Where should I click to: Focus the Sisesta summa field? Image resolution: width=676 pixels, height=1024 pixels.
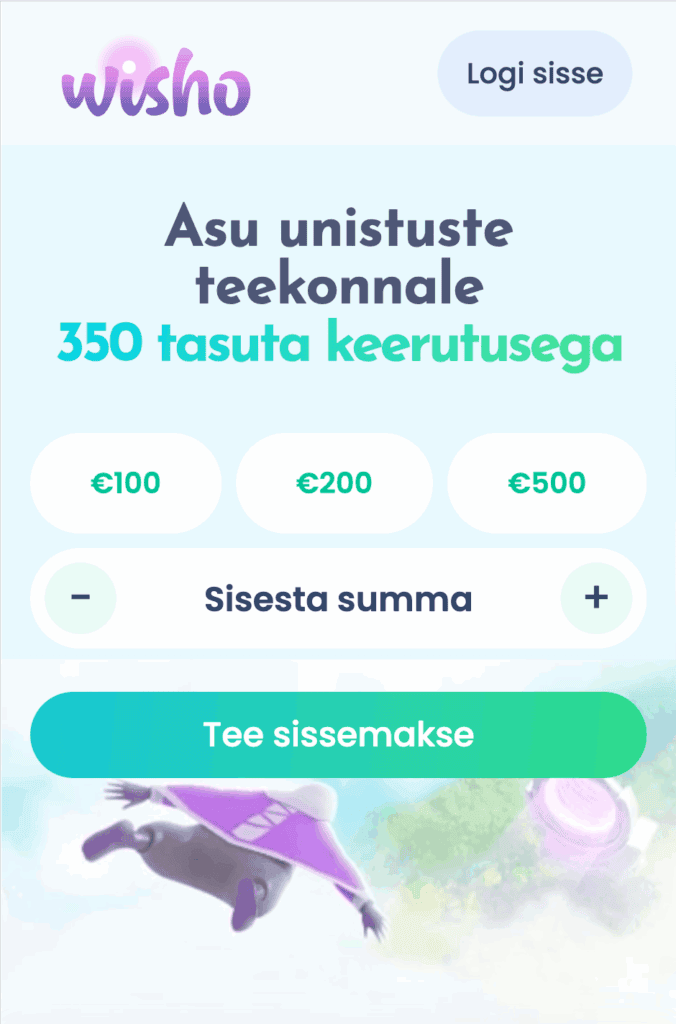pos(338,599)
